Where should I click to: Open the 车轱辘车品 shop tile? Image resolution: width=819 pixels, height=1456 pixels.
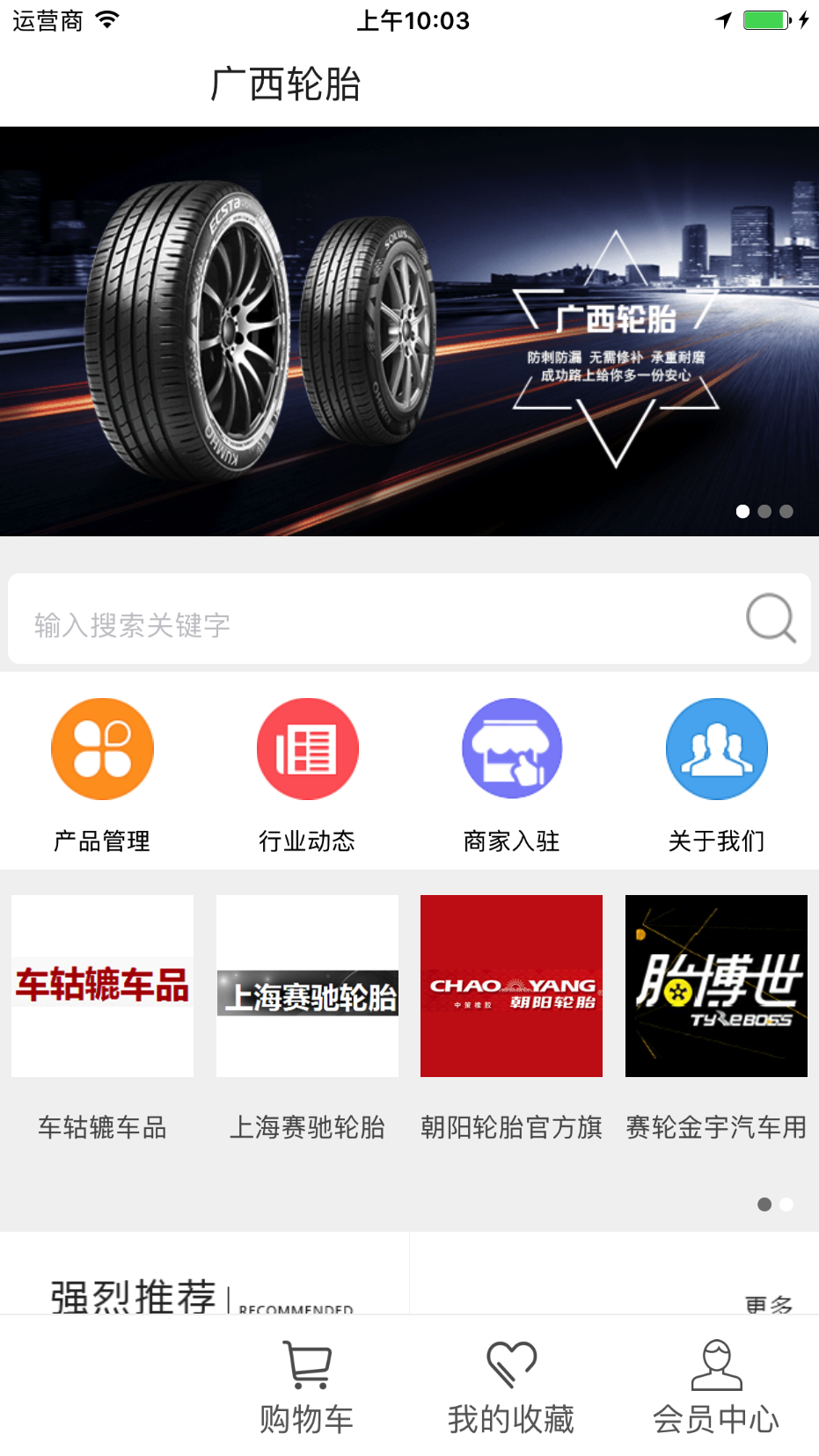tap(102, 986)
